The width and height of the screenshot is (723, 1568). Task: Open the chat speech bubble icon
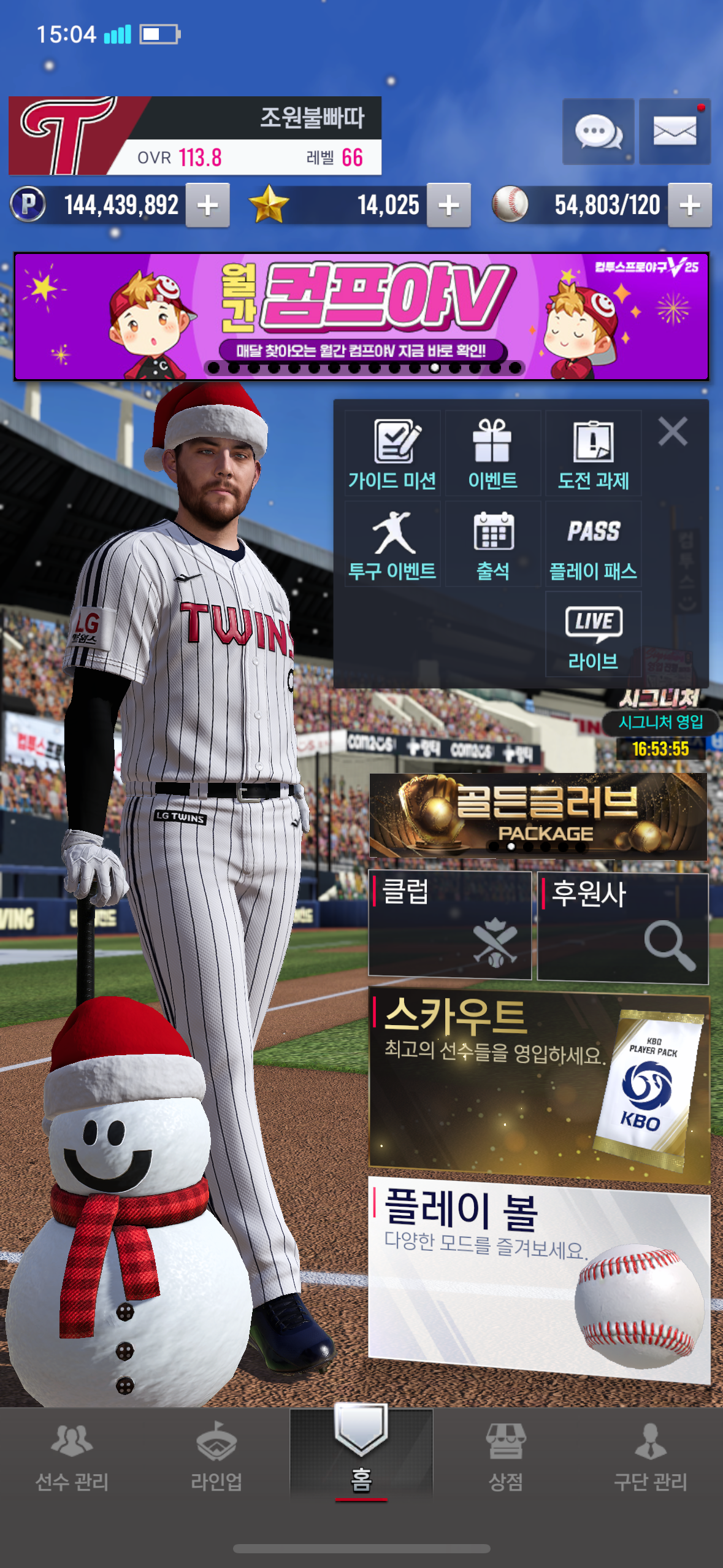tap(598, 131)
